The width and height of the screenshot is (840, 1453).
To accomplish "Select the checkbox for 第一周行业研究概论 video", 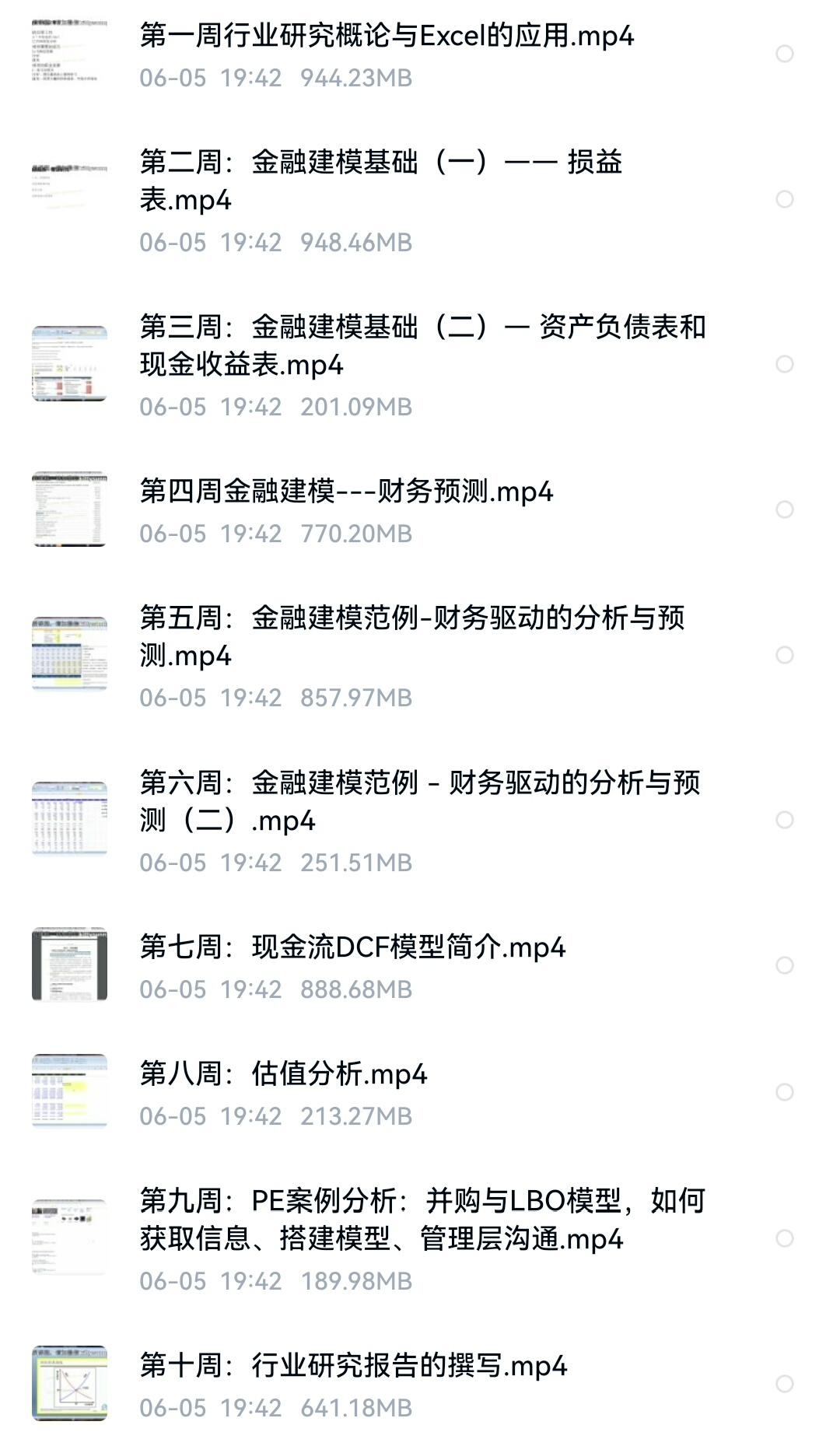I will click(x=785, y=54).
